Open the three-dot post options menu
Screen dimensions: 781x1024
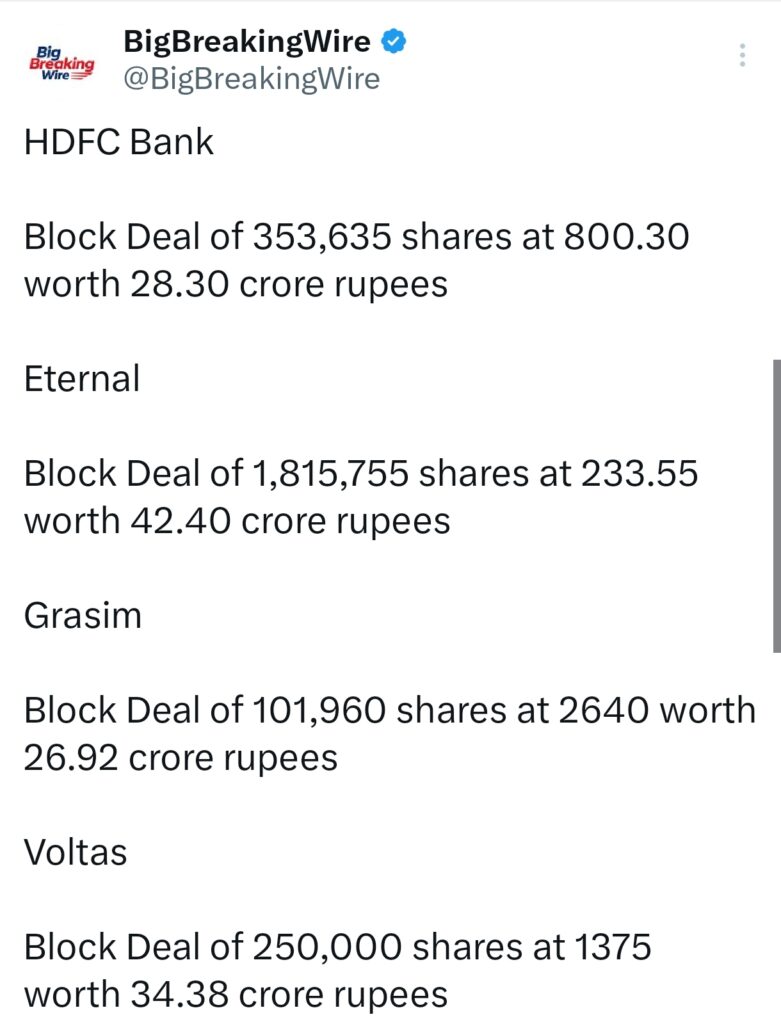pos(743,56)
